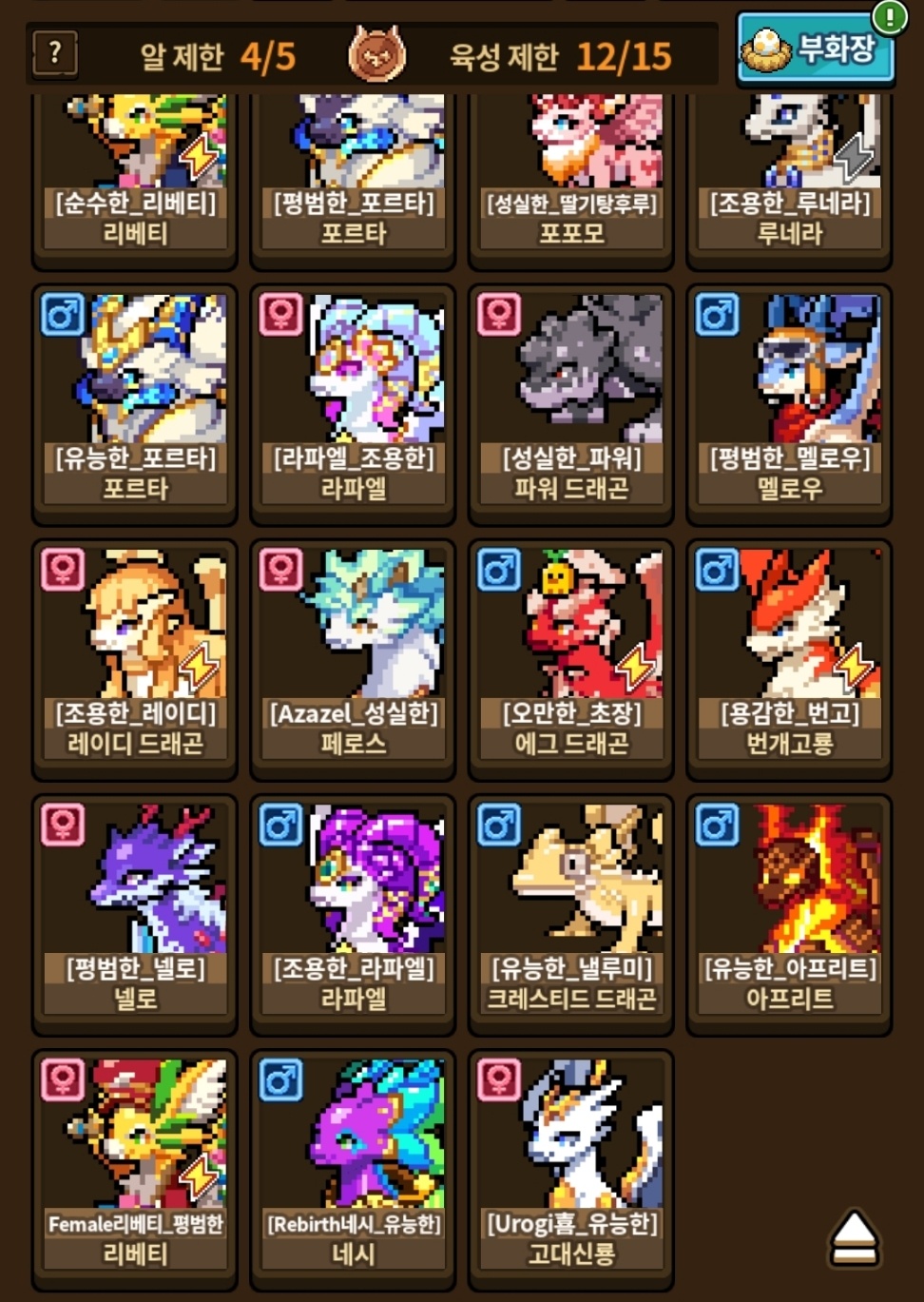Select the [유능한_포르타] 포르타 card

tap(134, 404)
